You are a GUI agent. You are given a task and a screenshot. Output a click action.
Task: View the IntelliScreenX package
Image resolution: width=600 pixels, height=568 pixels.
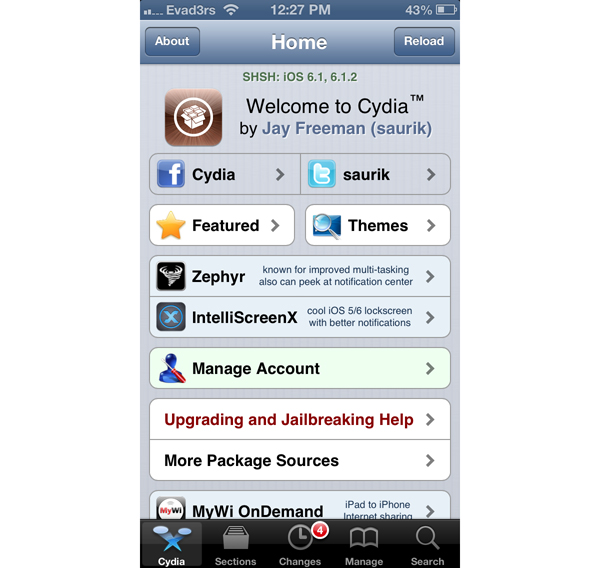(x=300, y=317)
